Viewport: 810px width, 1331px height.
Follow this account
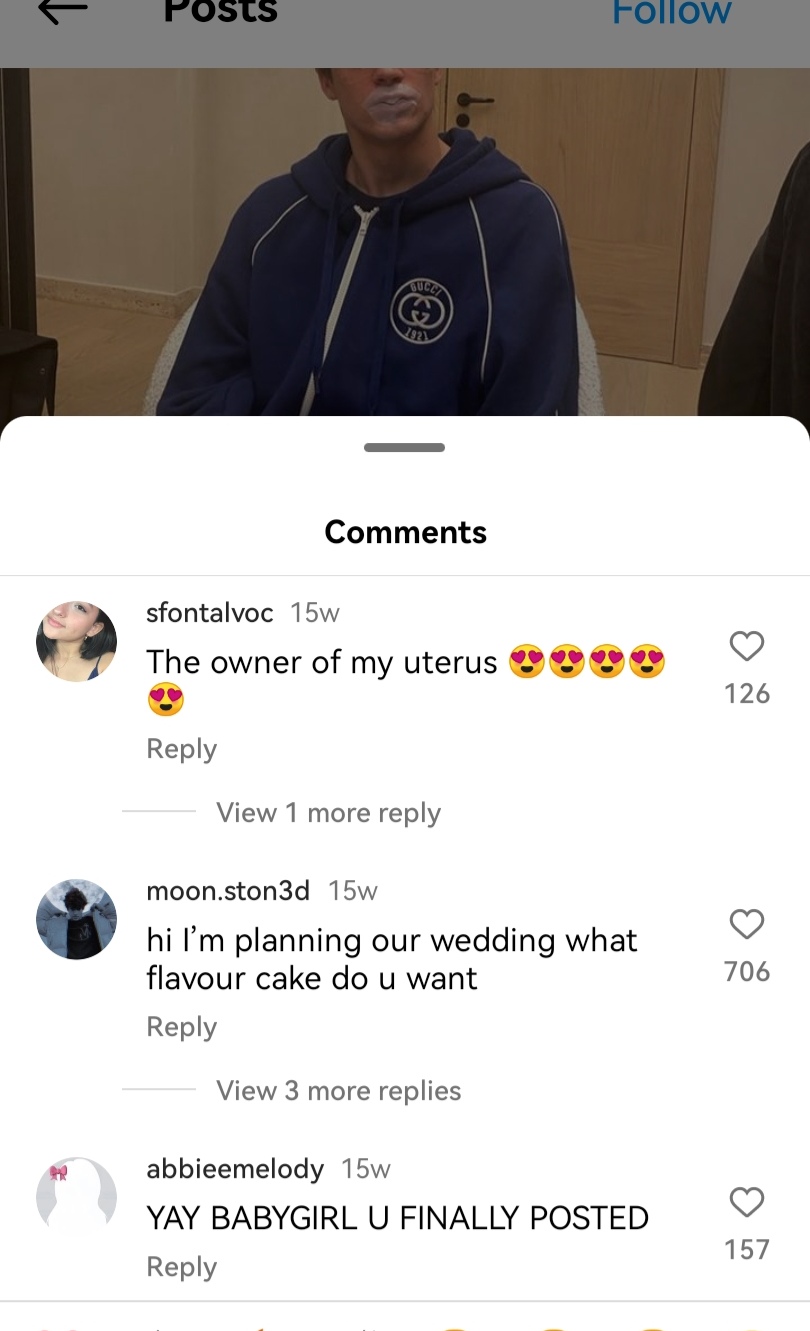click(x=671, y=12)
